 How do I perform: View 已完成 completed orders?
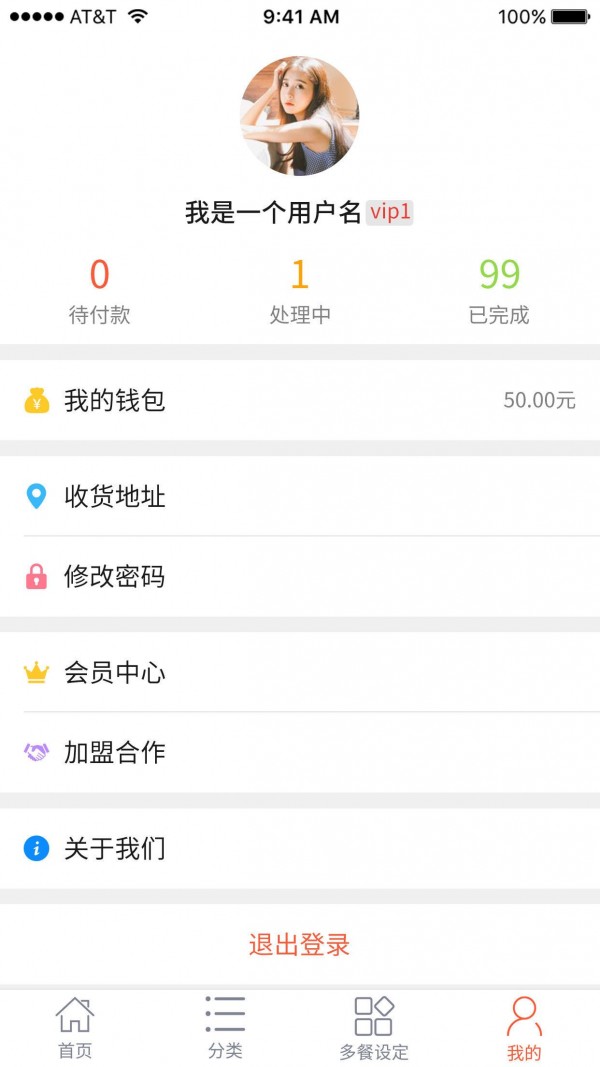499,291
